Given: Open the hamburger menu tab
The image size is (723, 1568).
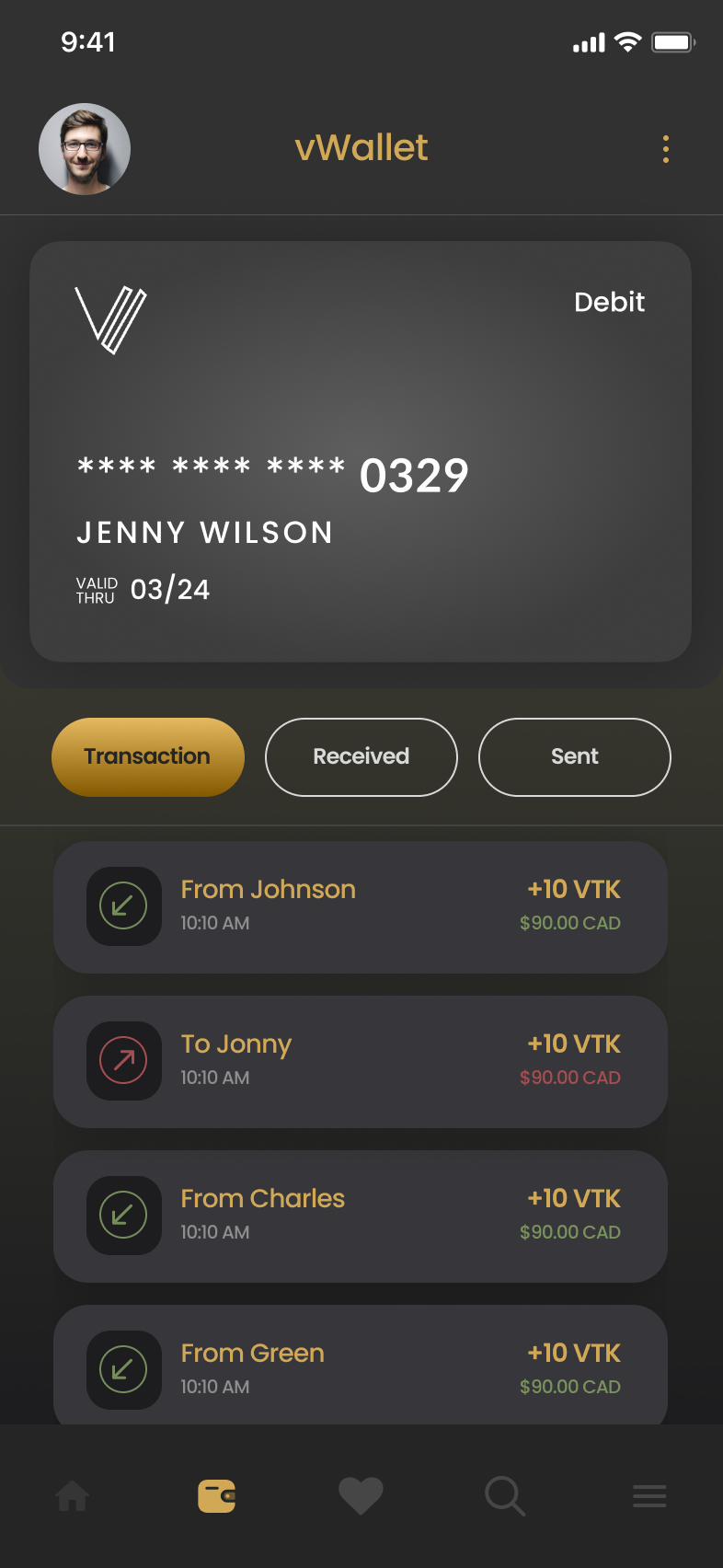Looking at the screenshot, I should pyautogui.click(x=649, y=1496).
